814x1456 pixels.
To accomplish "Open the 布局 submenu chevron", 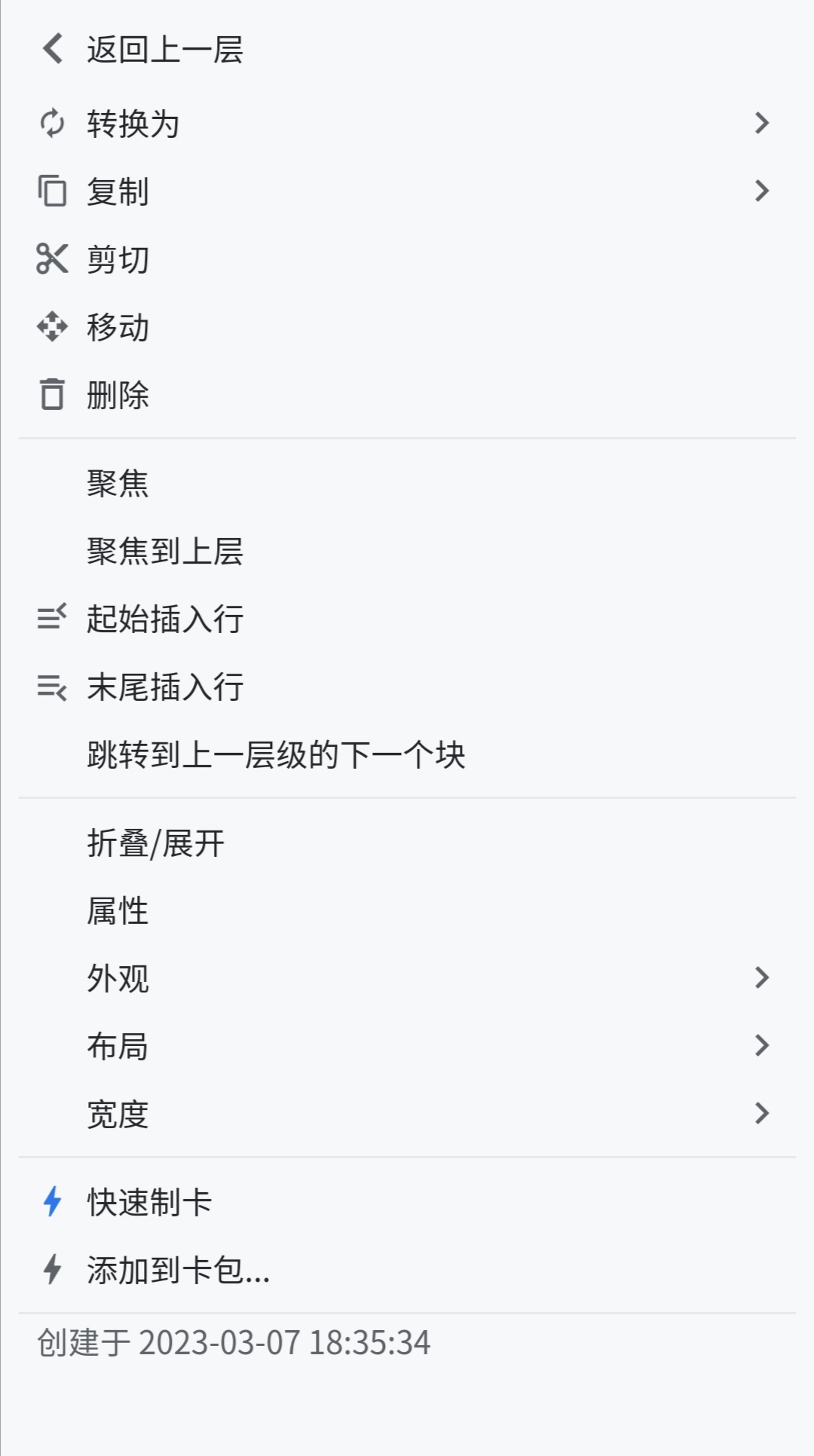I will [763, 1045].
